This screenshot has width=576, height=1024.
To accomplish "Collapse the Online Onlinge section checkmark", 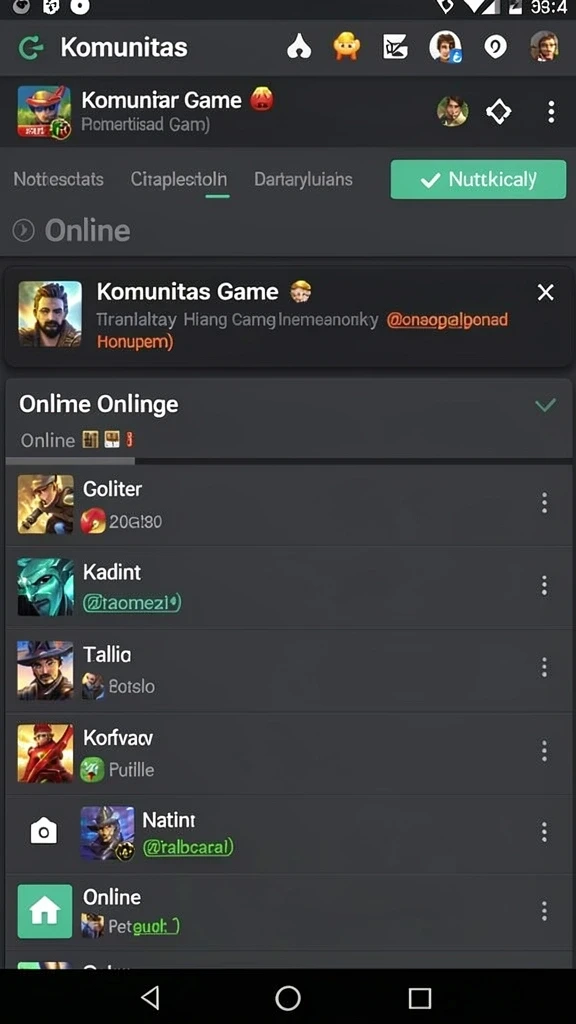I will (545, 405).
